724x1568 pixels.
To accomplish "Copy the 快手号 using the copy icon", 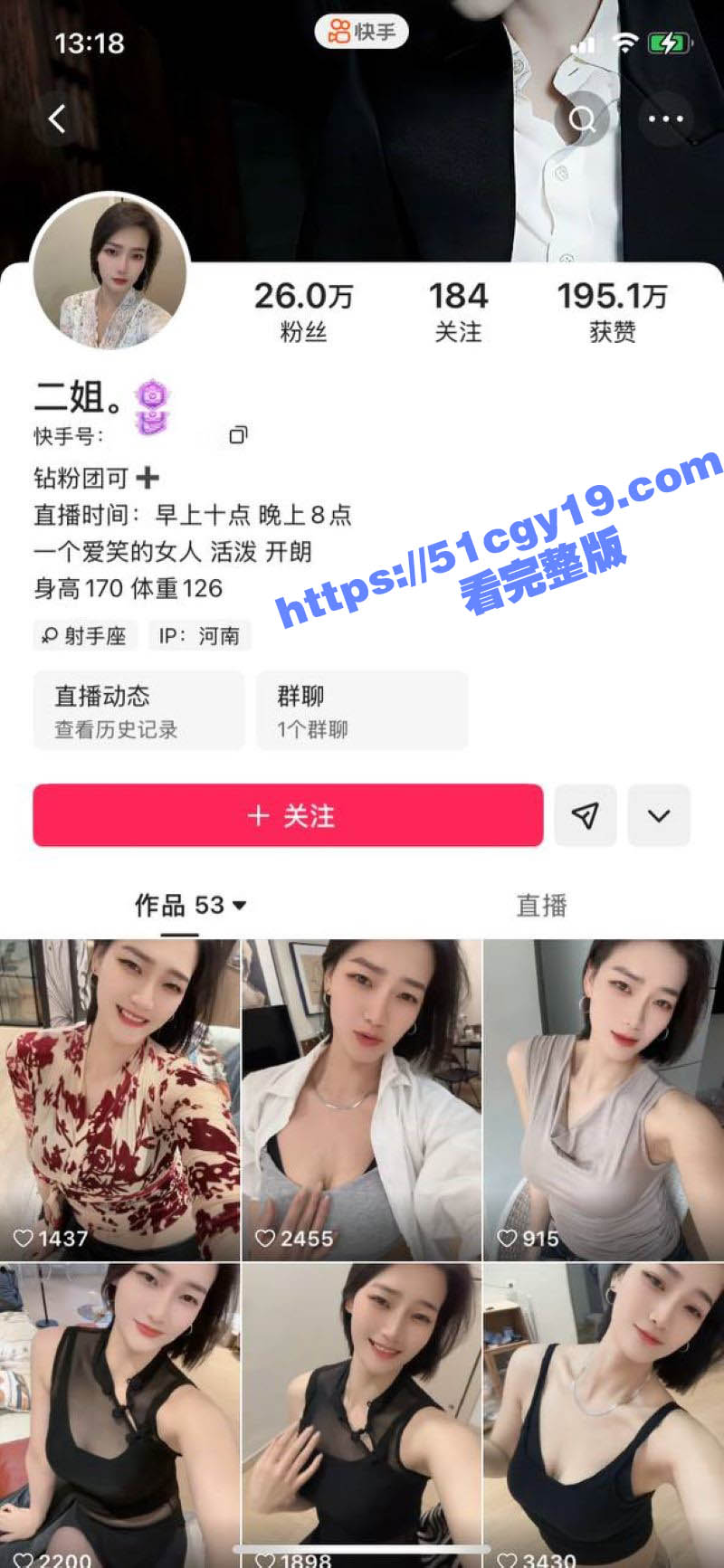I will (x=237, y=435).
